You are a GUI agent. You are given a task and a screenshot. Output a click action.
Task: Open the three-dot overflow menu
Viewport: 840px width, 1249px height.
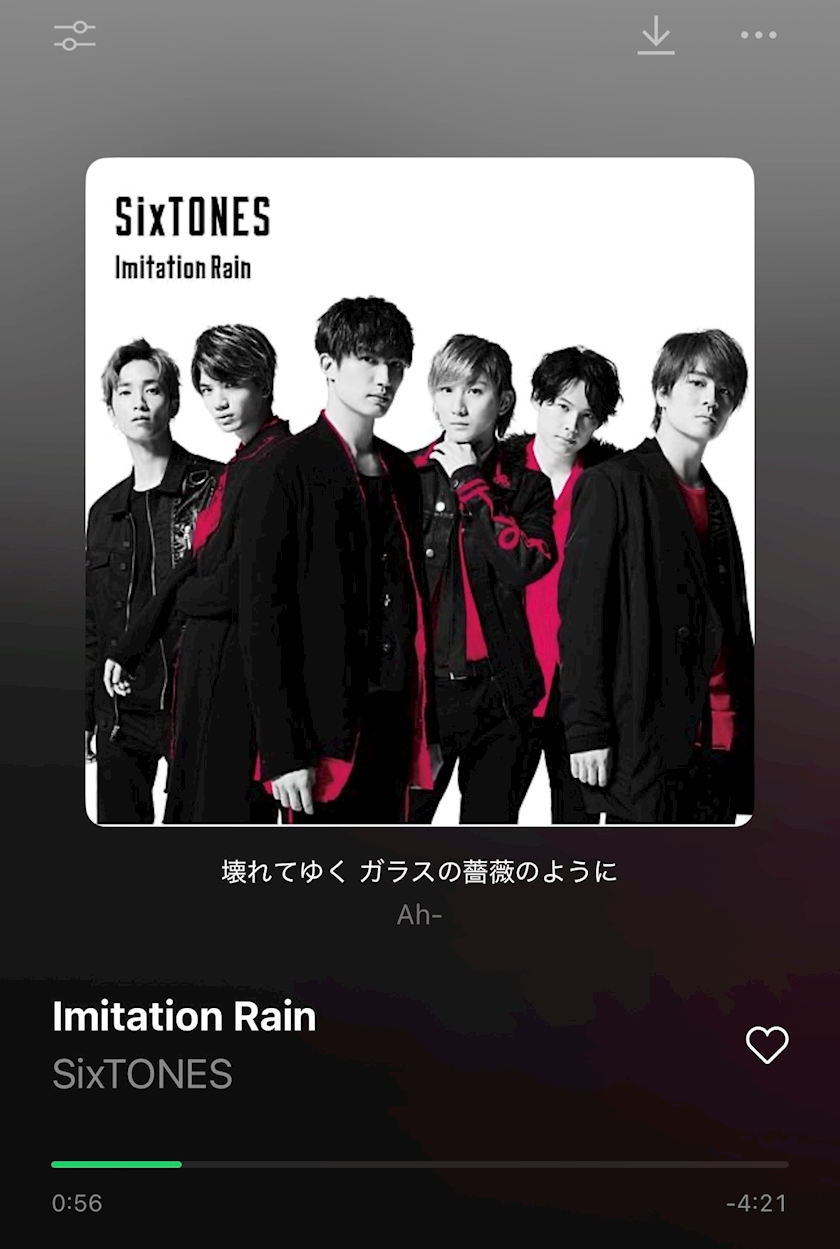[x=758, y=36]
